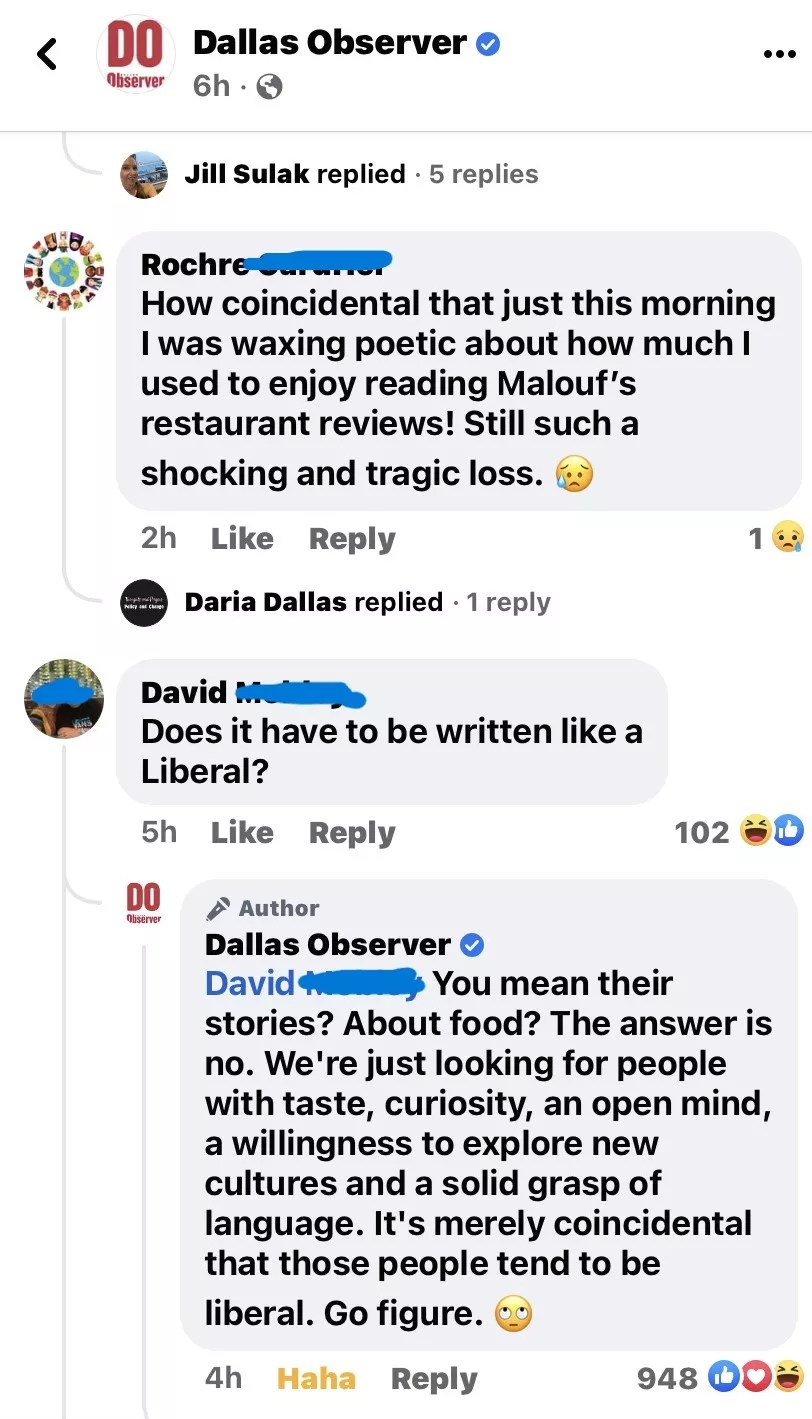The width and height of the screenshot is (812, 1419).
Task: Open Rochre's profile picture
Action: [x=64, y=271]
